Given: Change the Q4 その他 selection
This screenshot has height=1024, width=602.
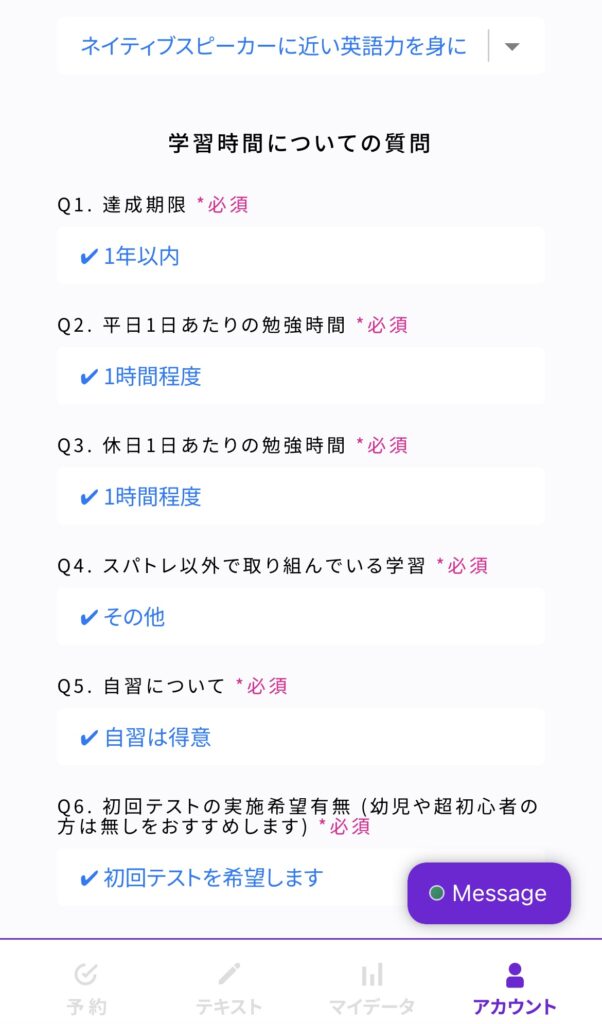Looking at the screenshot, I should [x=300, y=616].
